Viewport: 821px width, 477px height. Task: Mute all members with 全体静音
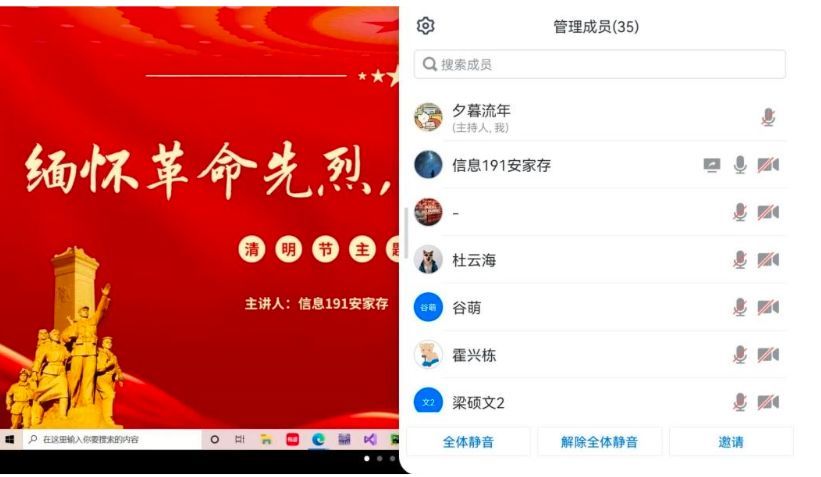pyautogui.click(x=468, y=442)
